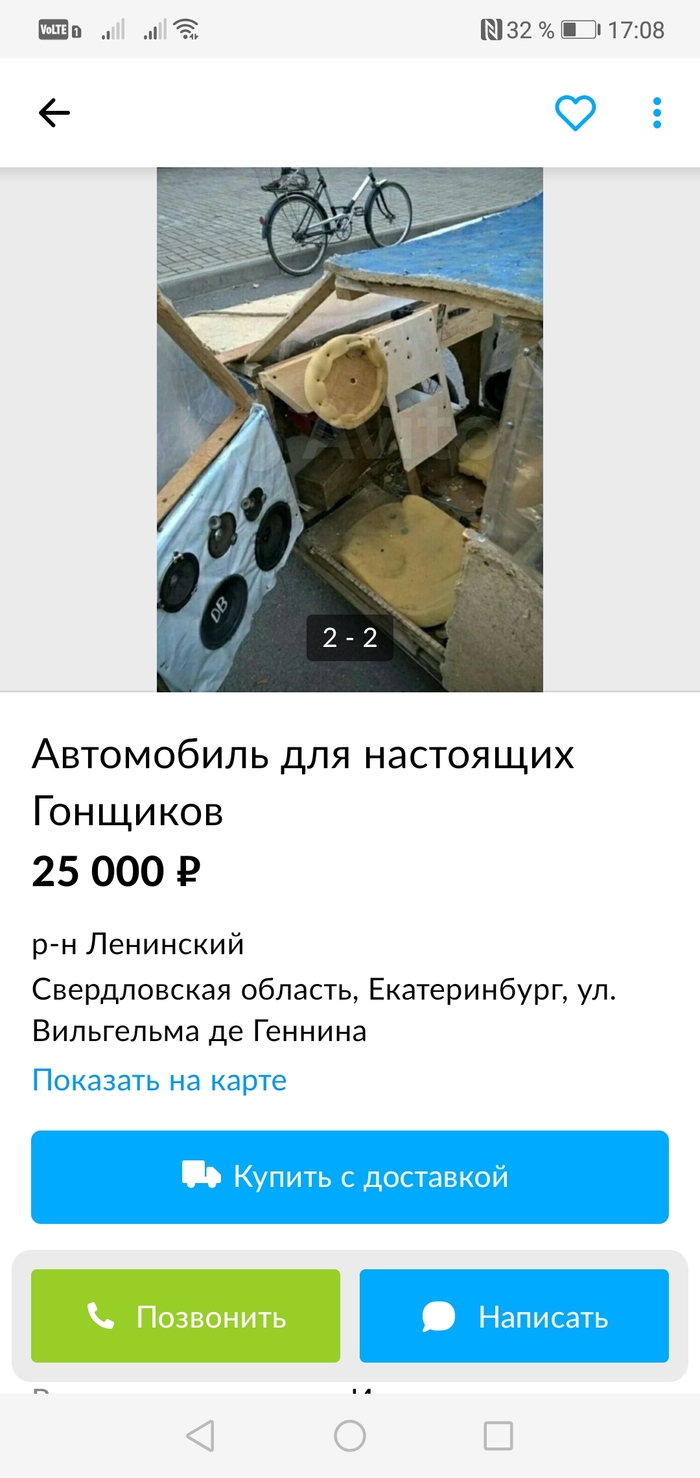This screenshot has height=1478, width=700.
Task: Open the three-dot overflow menu
Action: 656,113
